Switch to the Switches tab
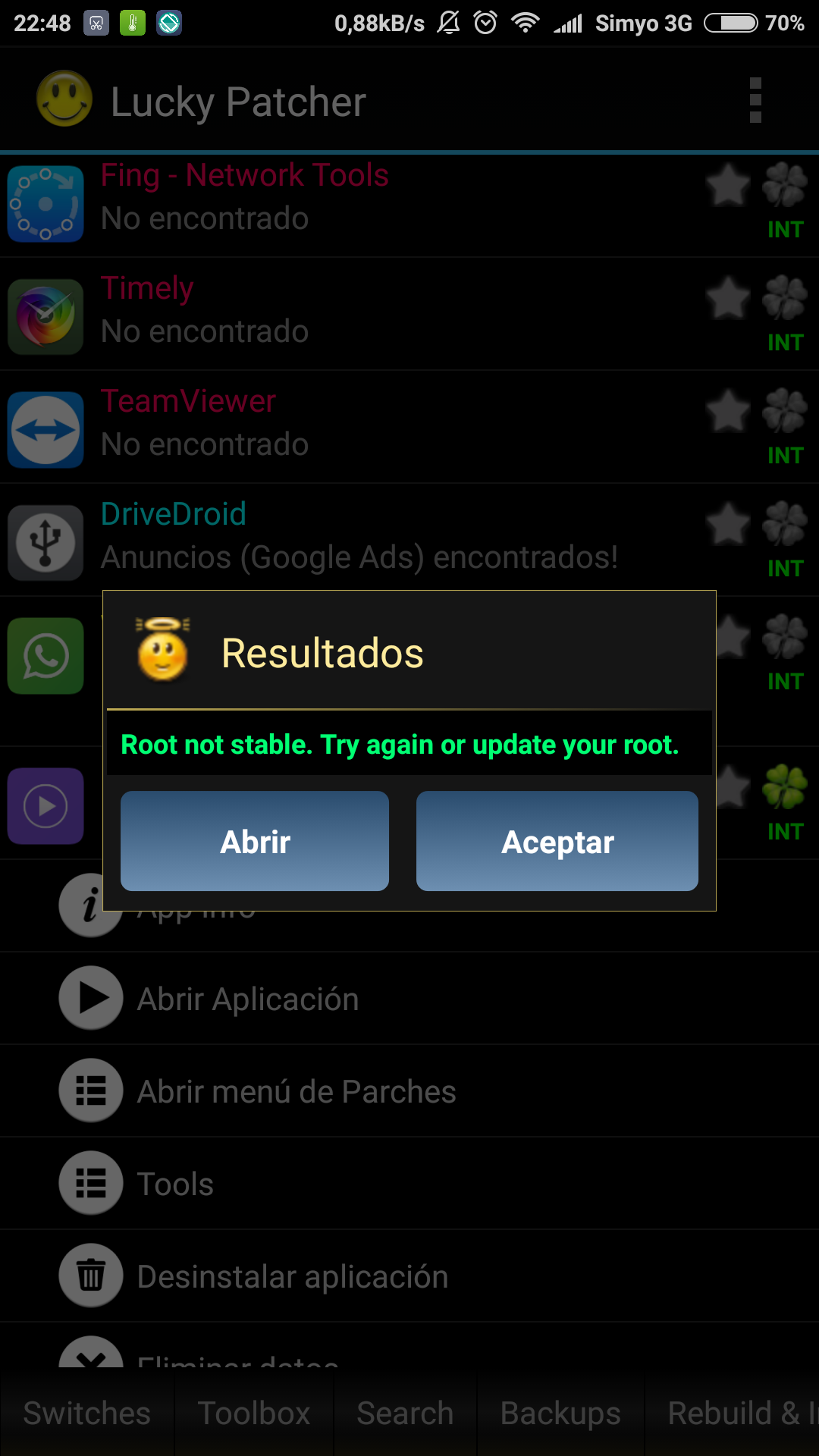The image size is (819, 1456). 87,1414
